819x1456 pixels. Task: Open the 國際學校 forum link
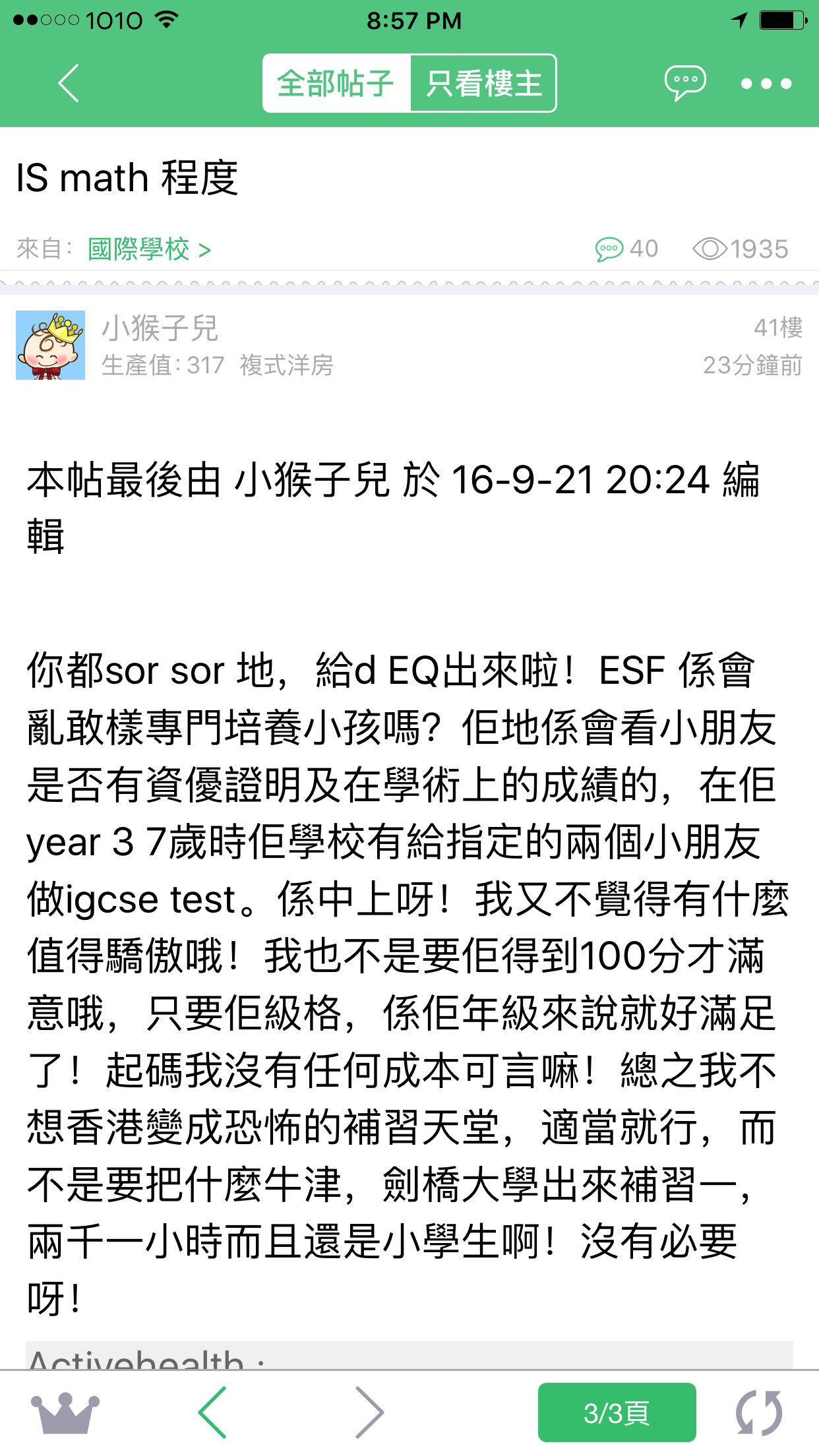coord(149,249)
